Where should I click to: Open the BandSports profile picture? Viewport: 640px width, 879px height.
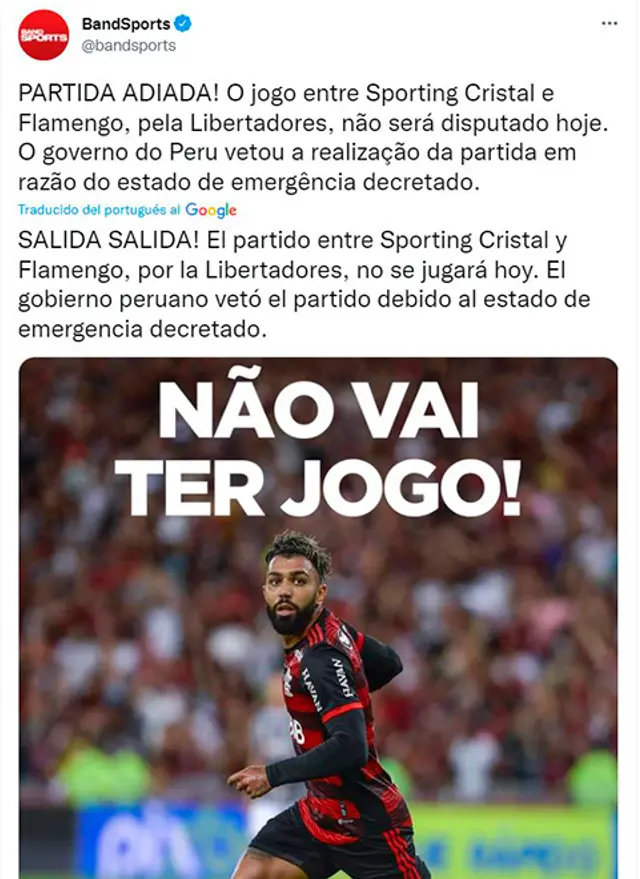coord(44,35)
